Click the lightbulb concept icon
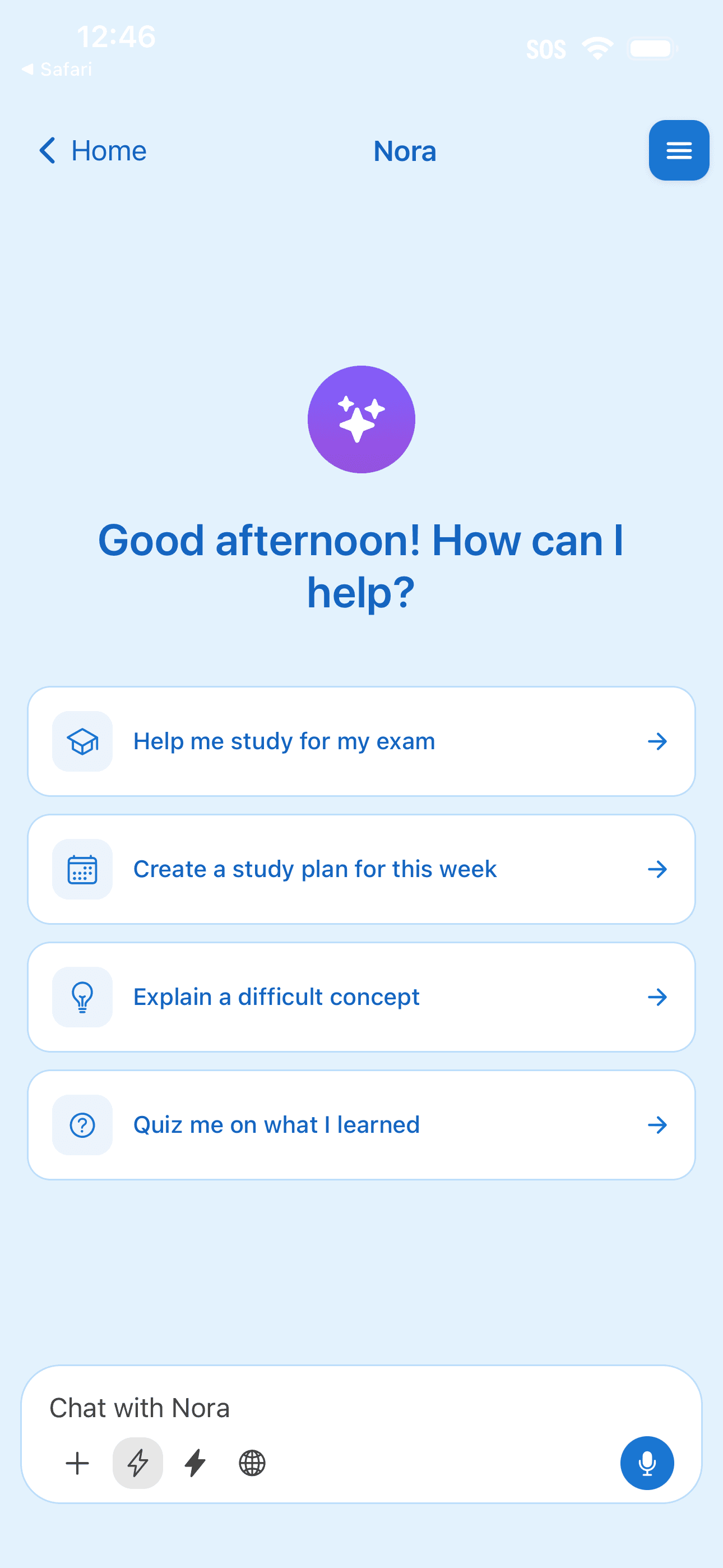This screenshot has height=1568, width=723. [82, 997]
